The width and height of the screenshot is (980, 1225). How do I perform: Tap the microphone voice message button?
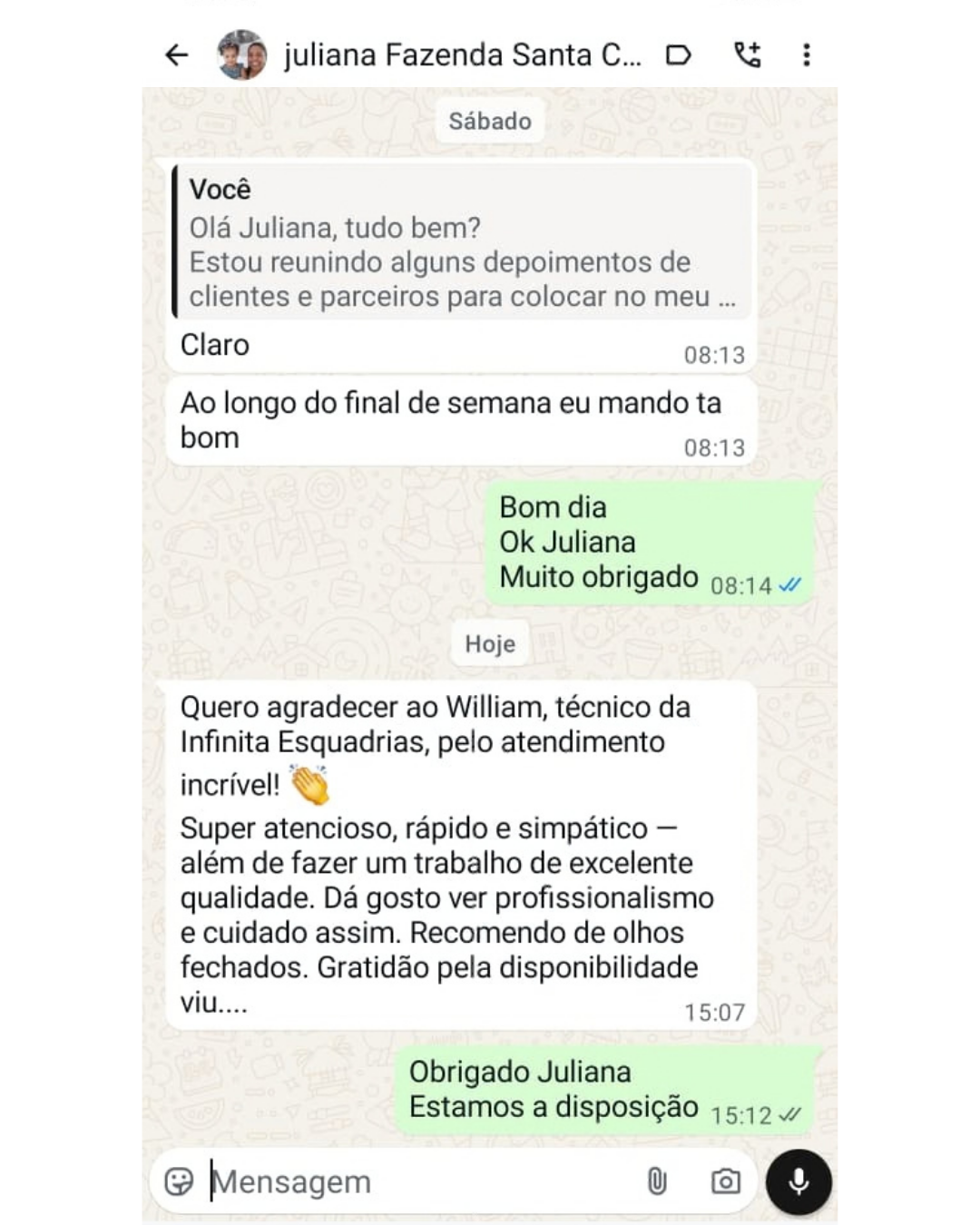(799, 1181)
